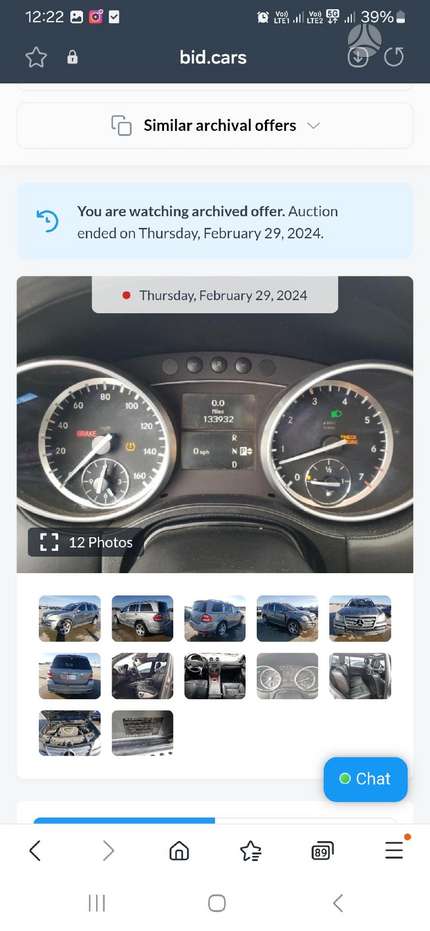Go back to the previous browser page
This screenshot has width=430, height=931.
35,851
